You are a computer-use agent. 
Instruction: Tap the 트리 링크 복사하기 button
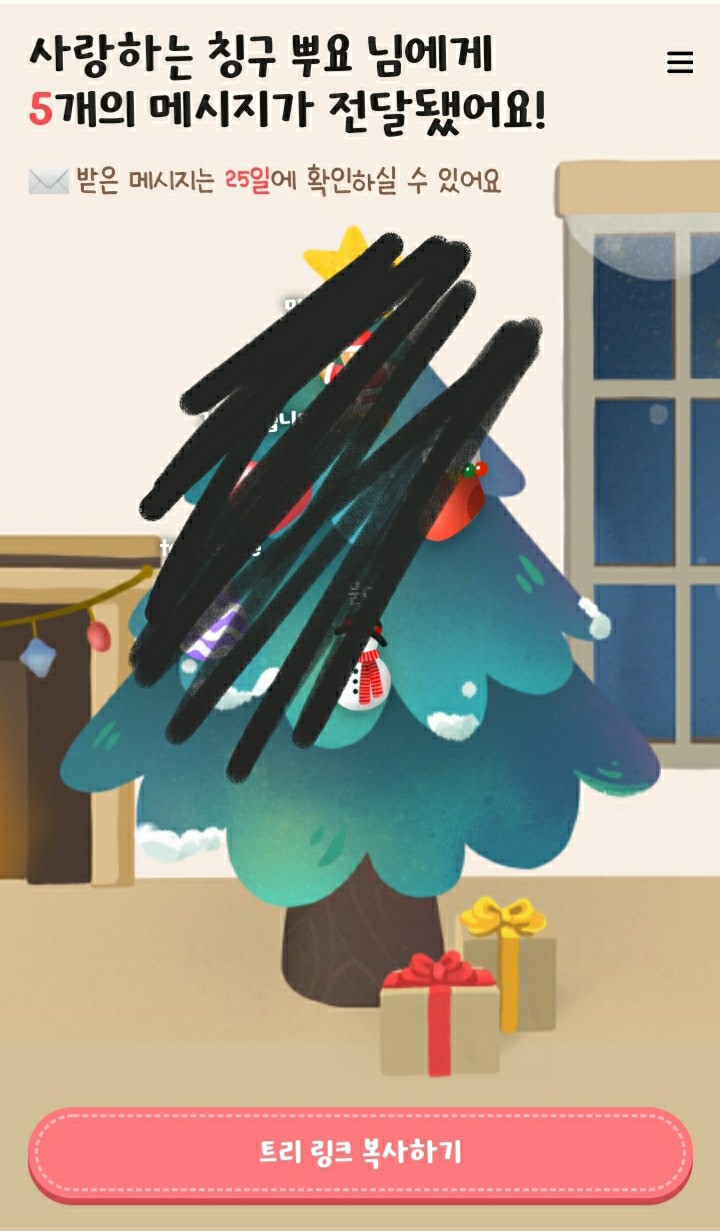pyautogui.click(x=360, y=1152)
